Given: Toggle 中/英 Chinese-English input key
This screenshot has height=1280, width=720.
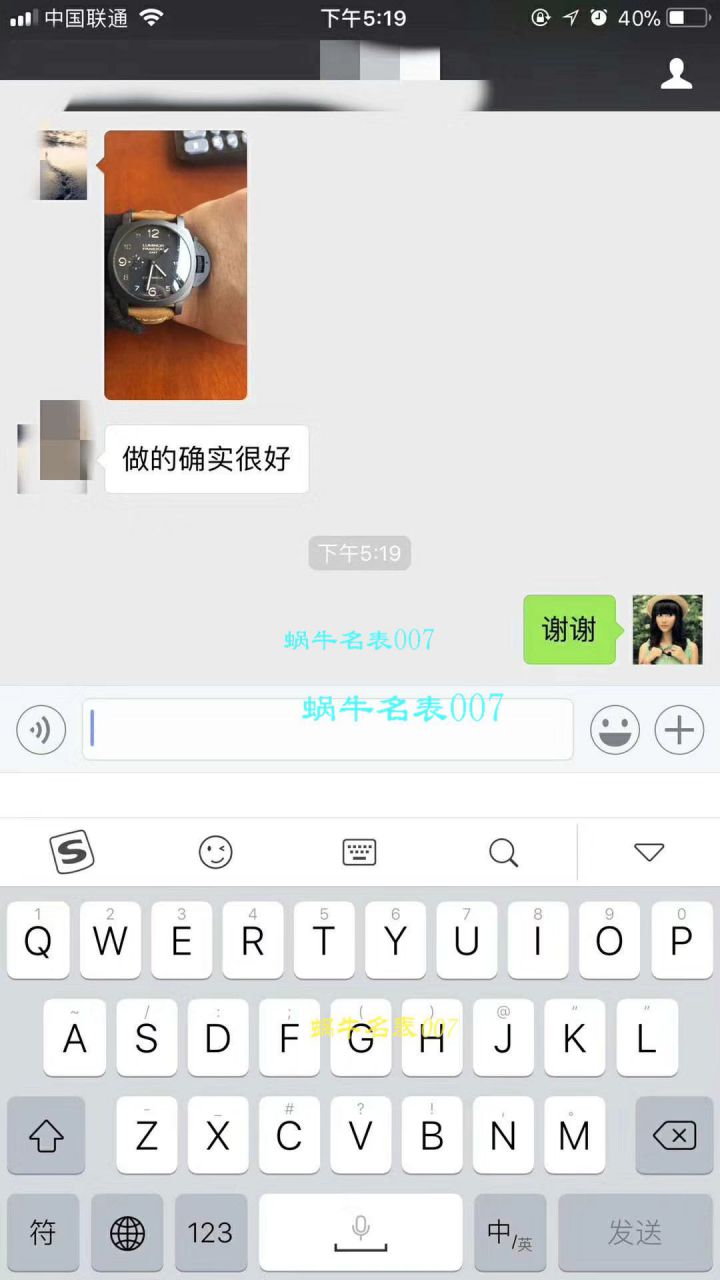Looking at the screenshot, I should (509, 1233).
